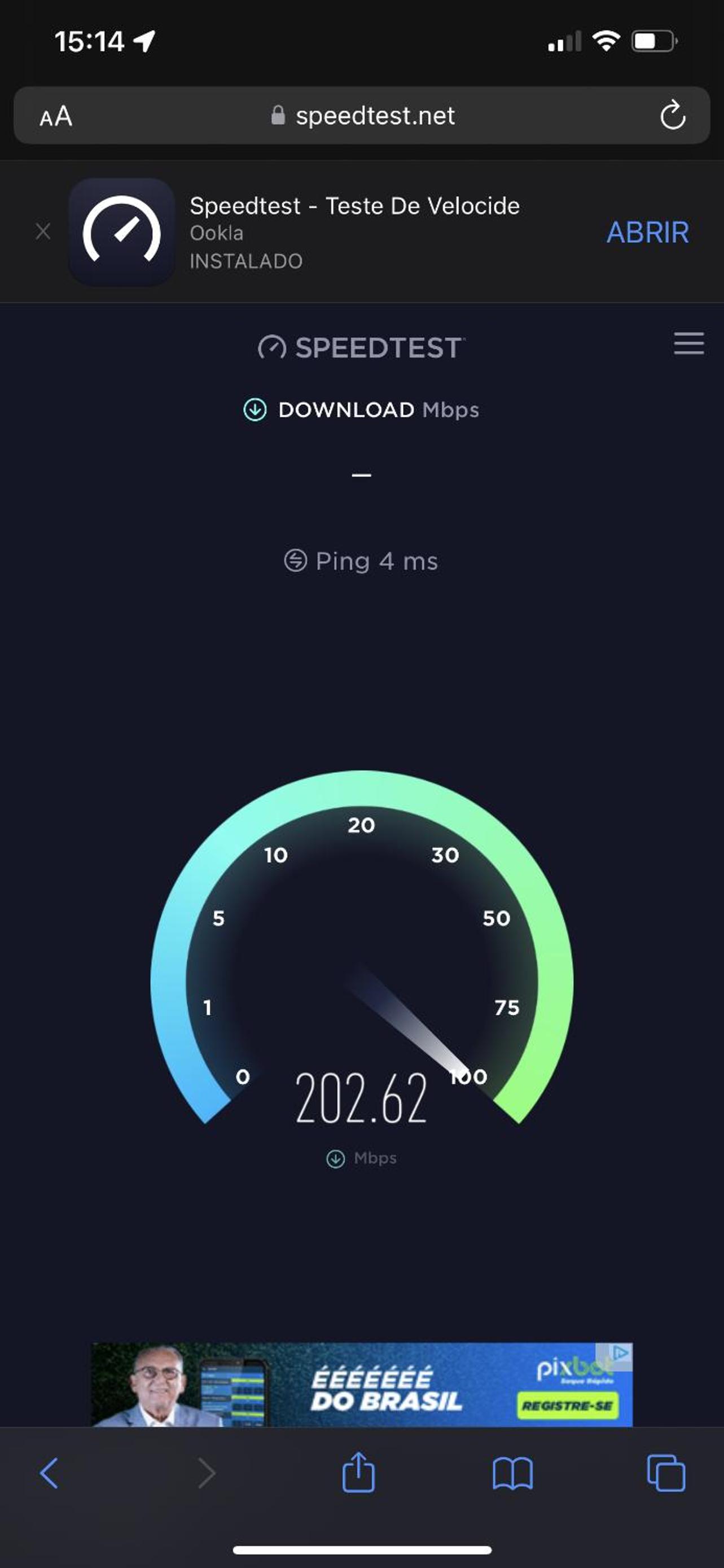Open the AA reader options
The image size is (724, 1568).
56,116
